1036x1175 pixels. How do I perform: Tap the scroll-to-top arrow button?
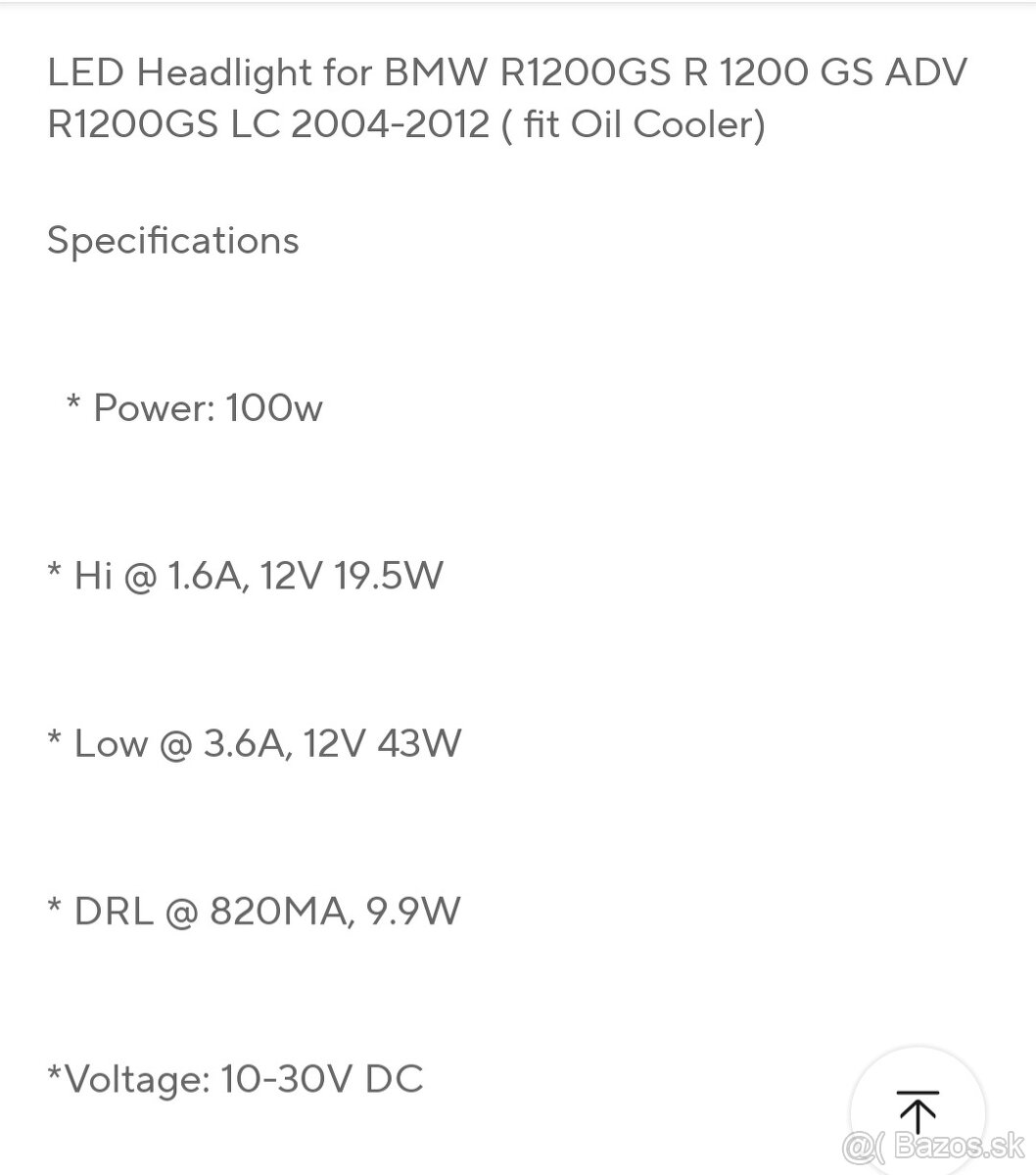(x=918, y=1111)
